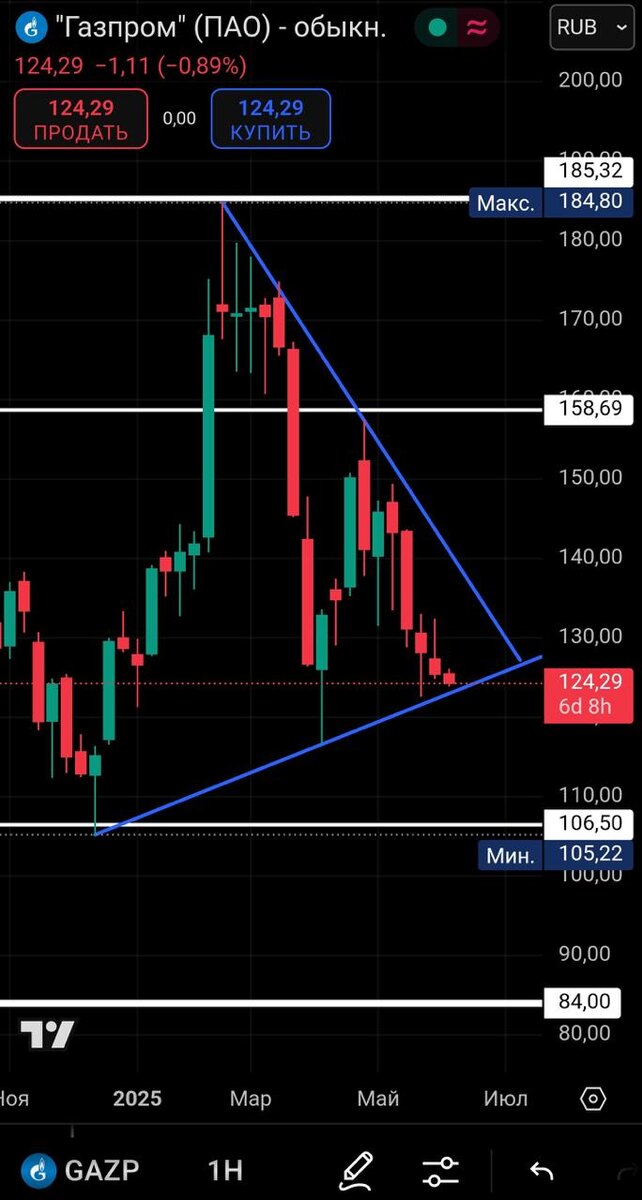Open the GAZP symbol search

pyautogui.click(x=82, y=1169)
